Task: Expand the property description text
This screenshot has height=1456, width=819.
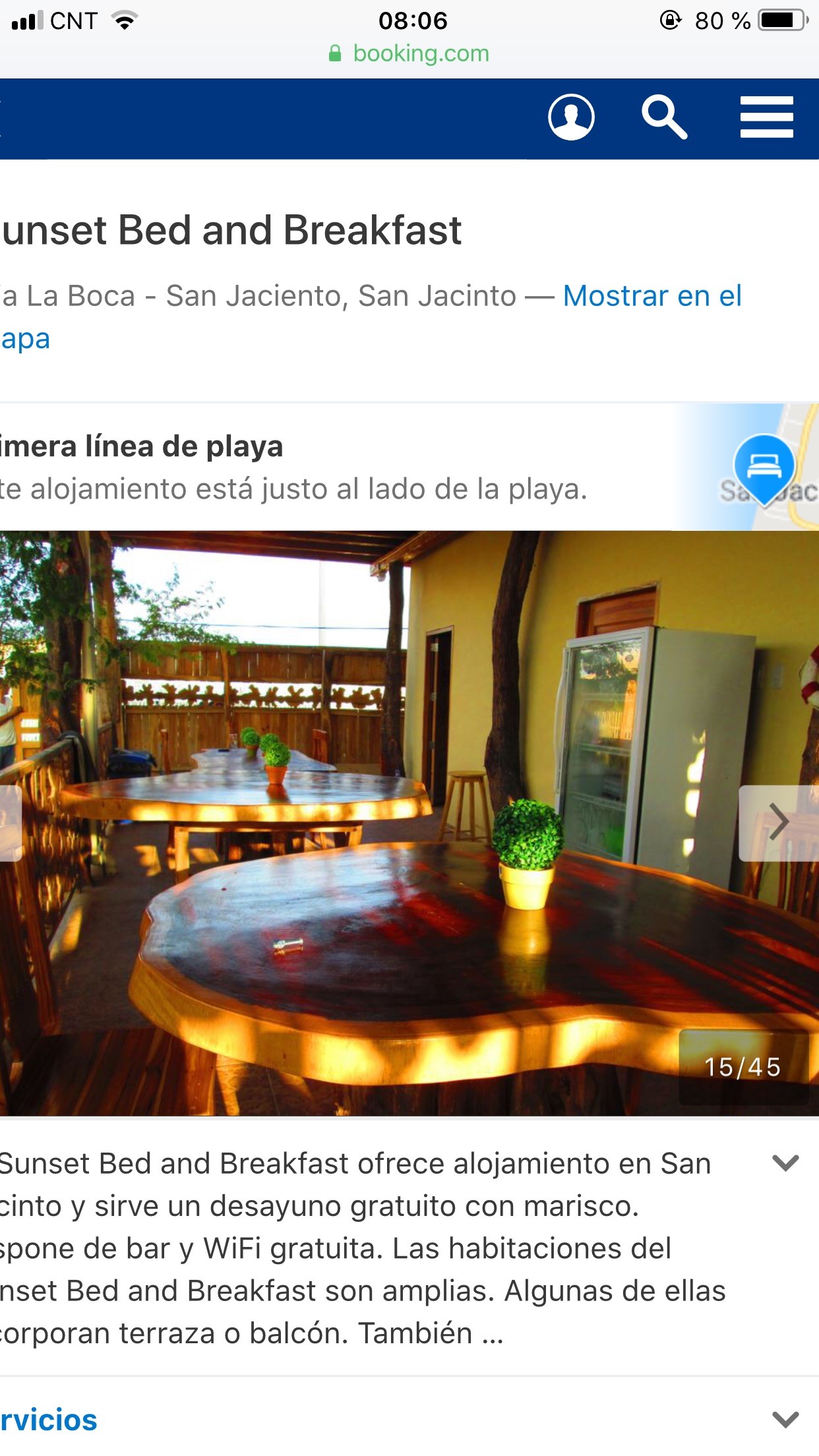Action: (x=785, y=1163)
